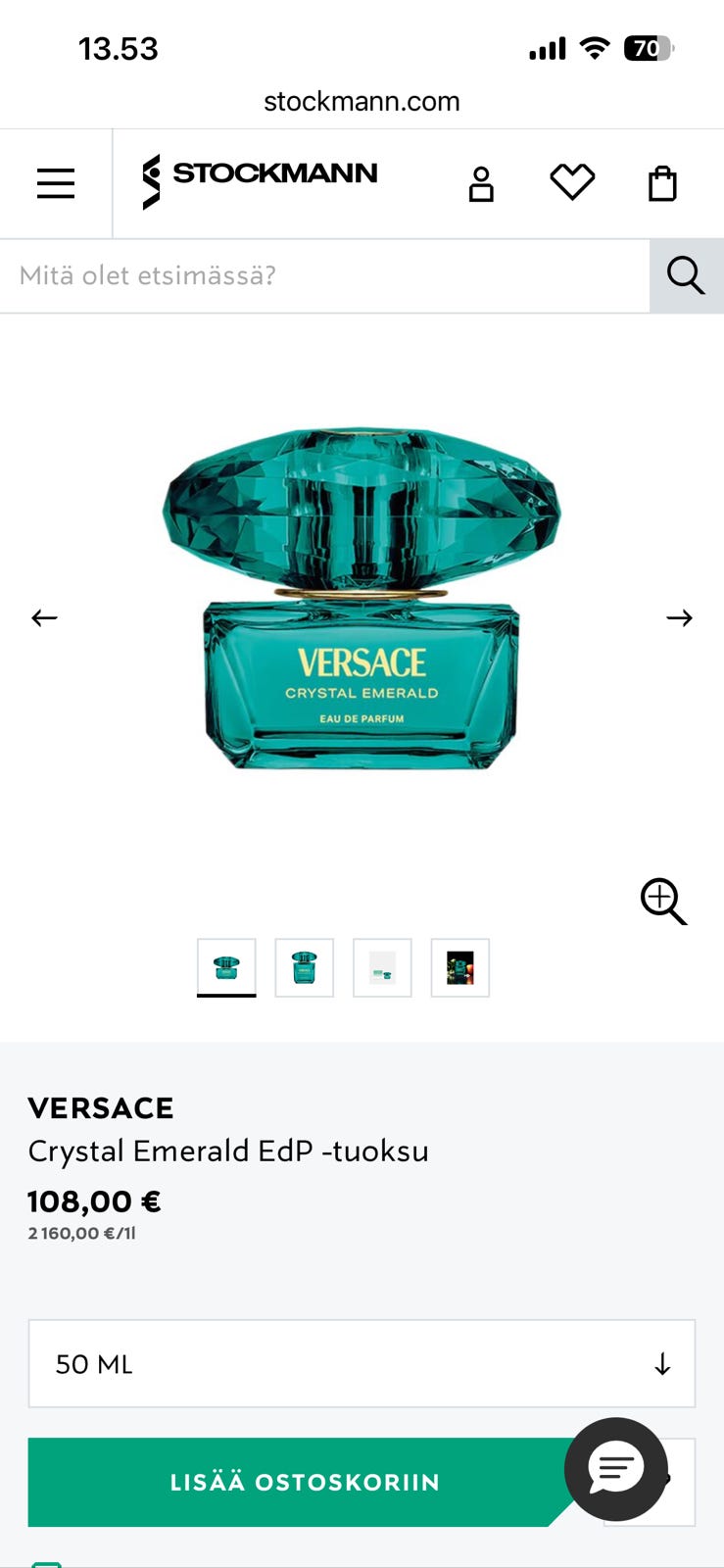The width and height of the screenshot is (724, 1568).
Task: Show the previous product image
Action: [x=44, y=617]
